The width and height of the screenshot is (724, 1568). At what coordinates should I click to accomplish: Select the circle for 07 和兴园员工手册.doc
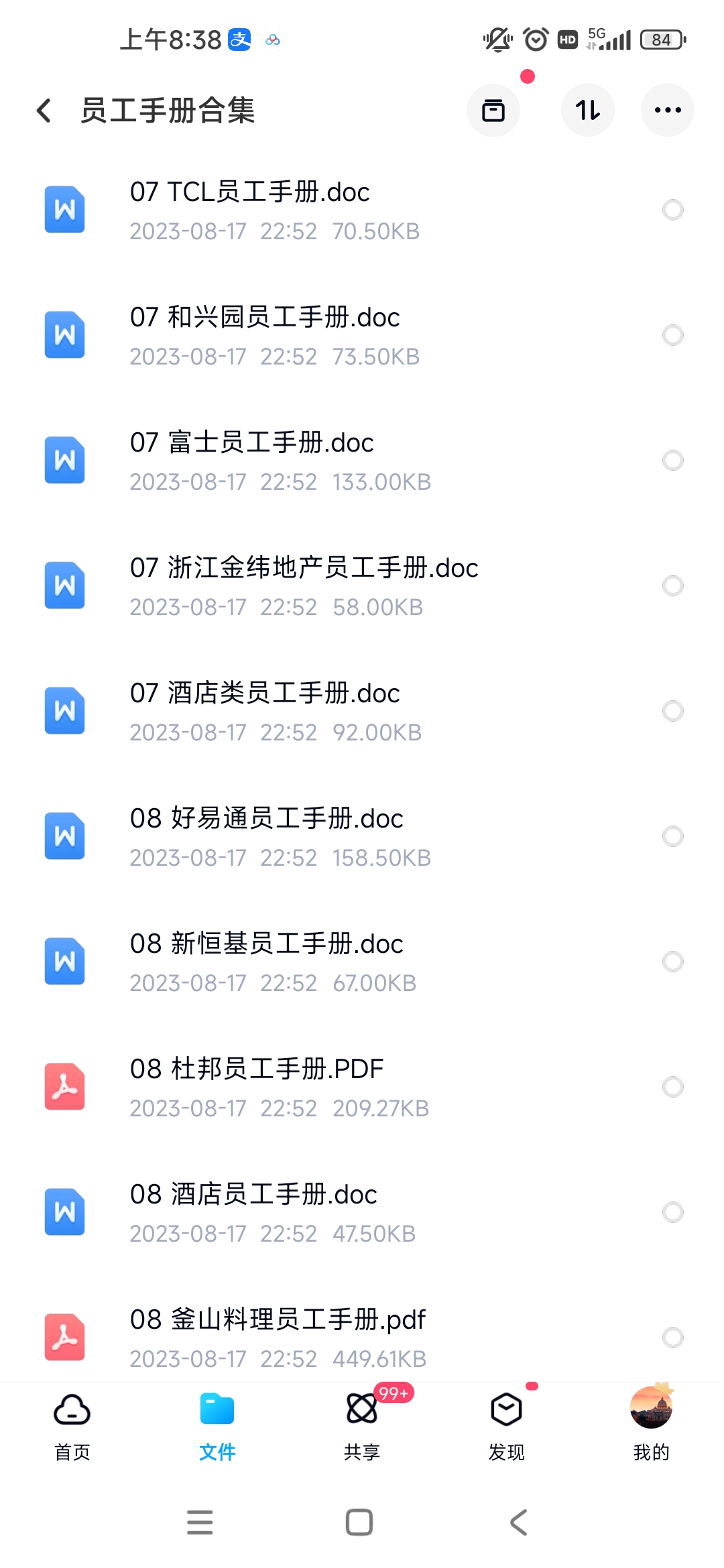(672, 335)
